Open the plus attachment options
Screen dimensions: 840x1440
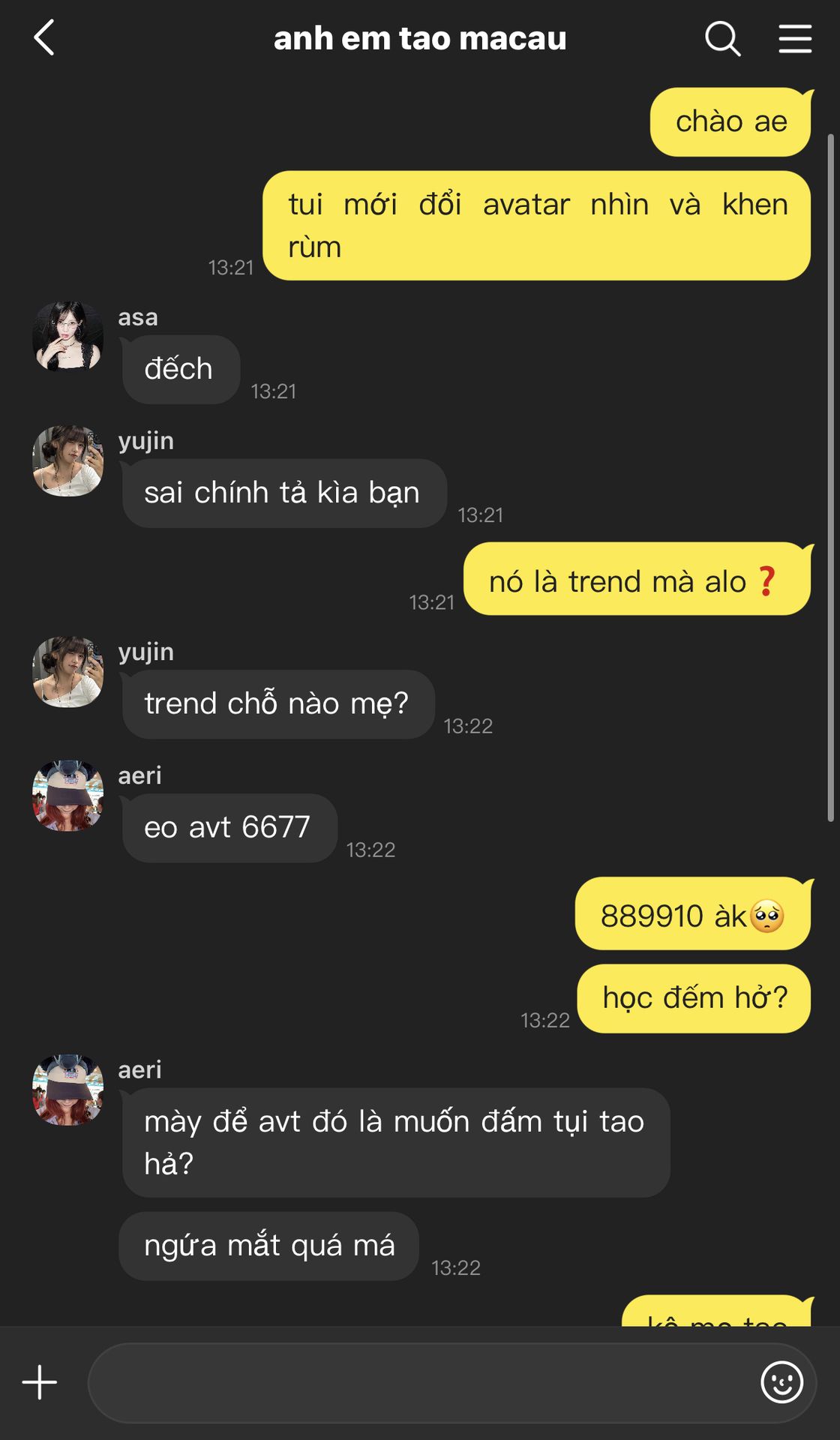40,1382
